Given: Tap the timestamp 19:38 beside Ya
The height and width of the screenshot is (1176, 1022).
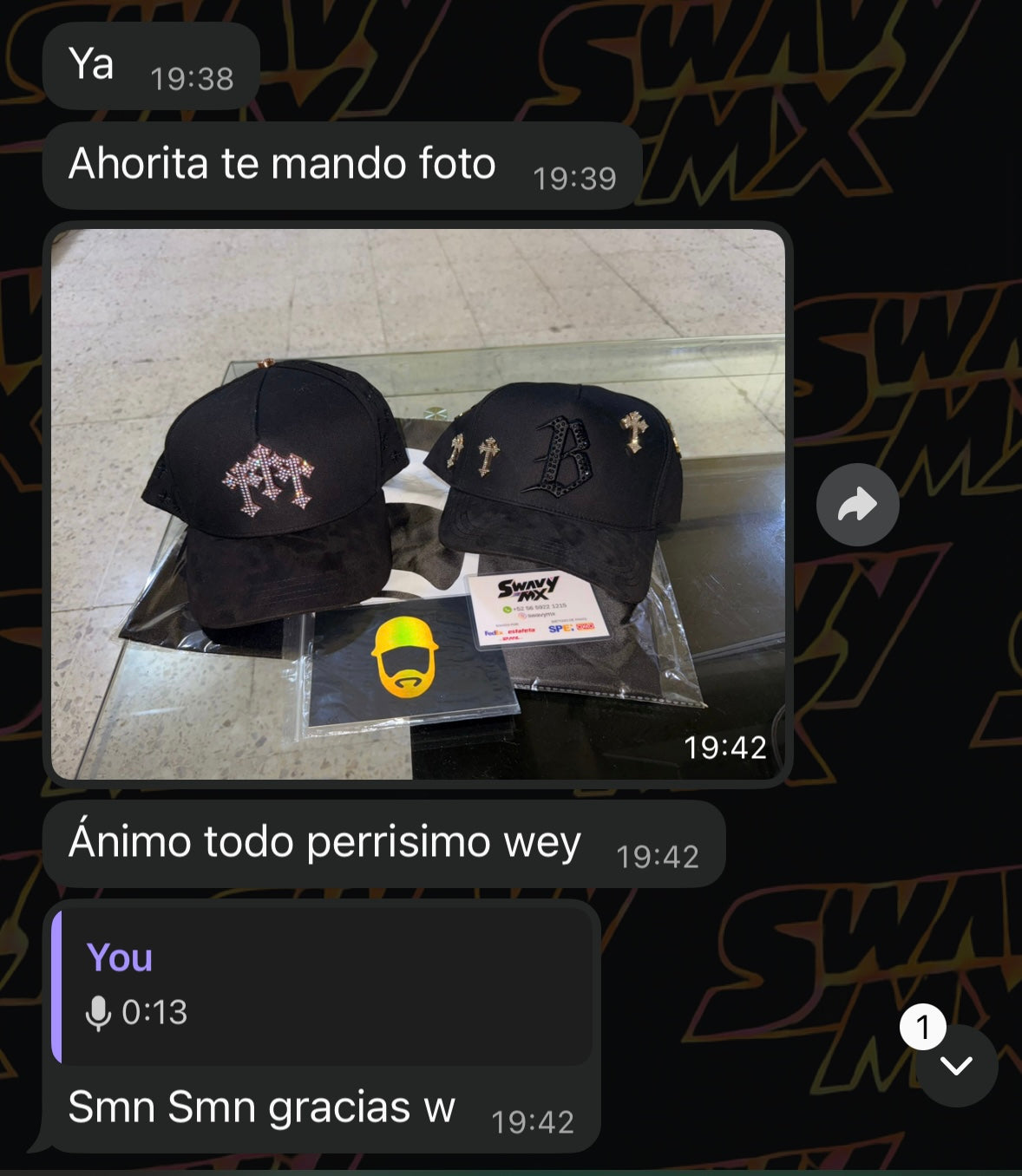Looking at the screenshot, I should pyautogui.click(x=193, y=77).
